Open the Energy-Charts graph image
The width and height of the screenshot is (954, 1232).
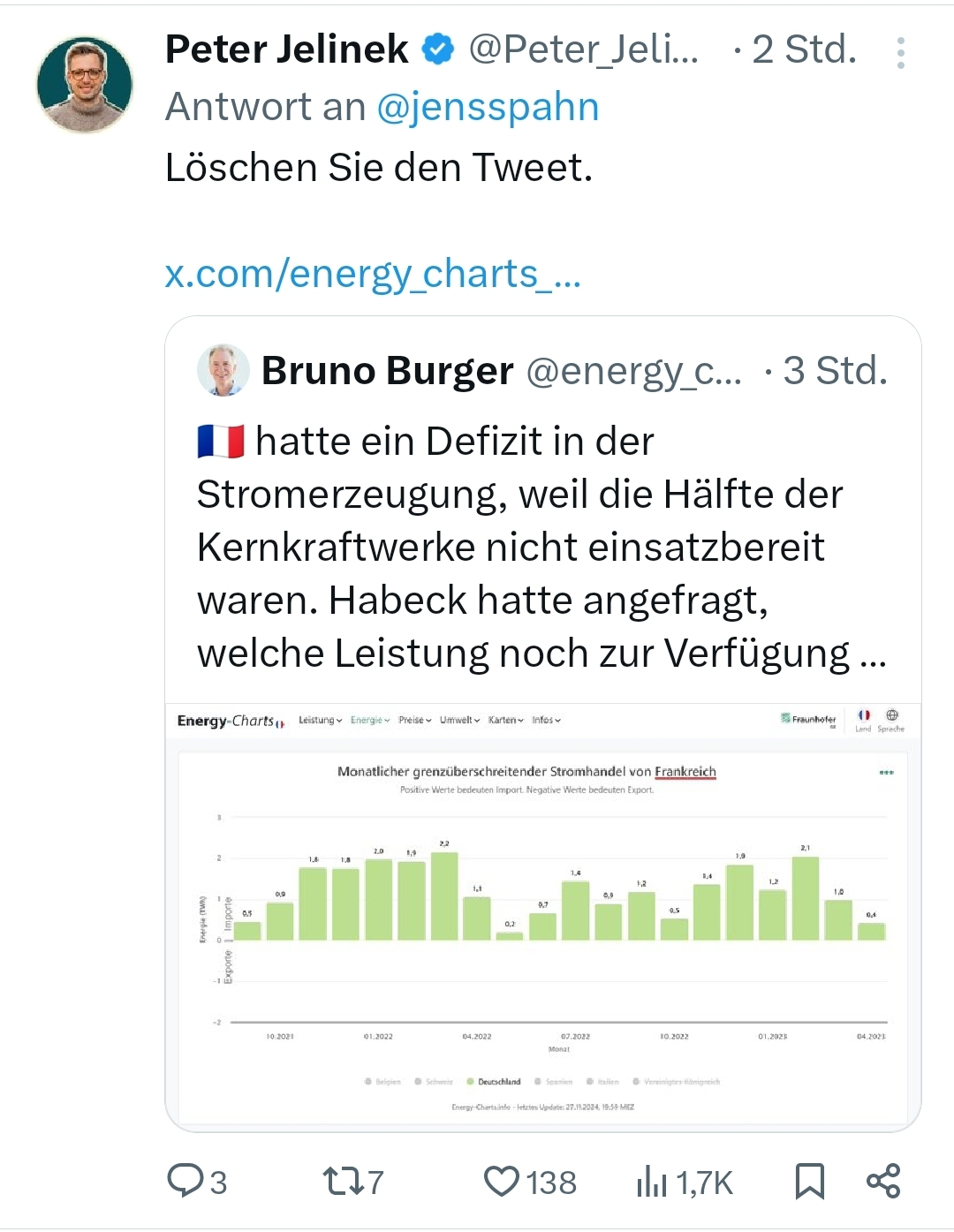542,914
